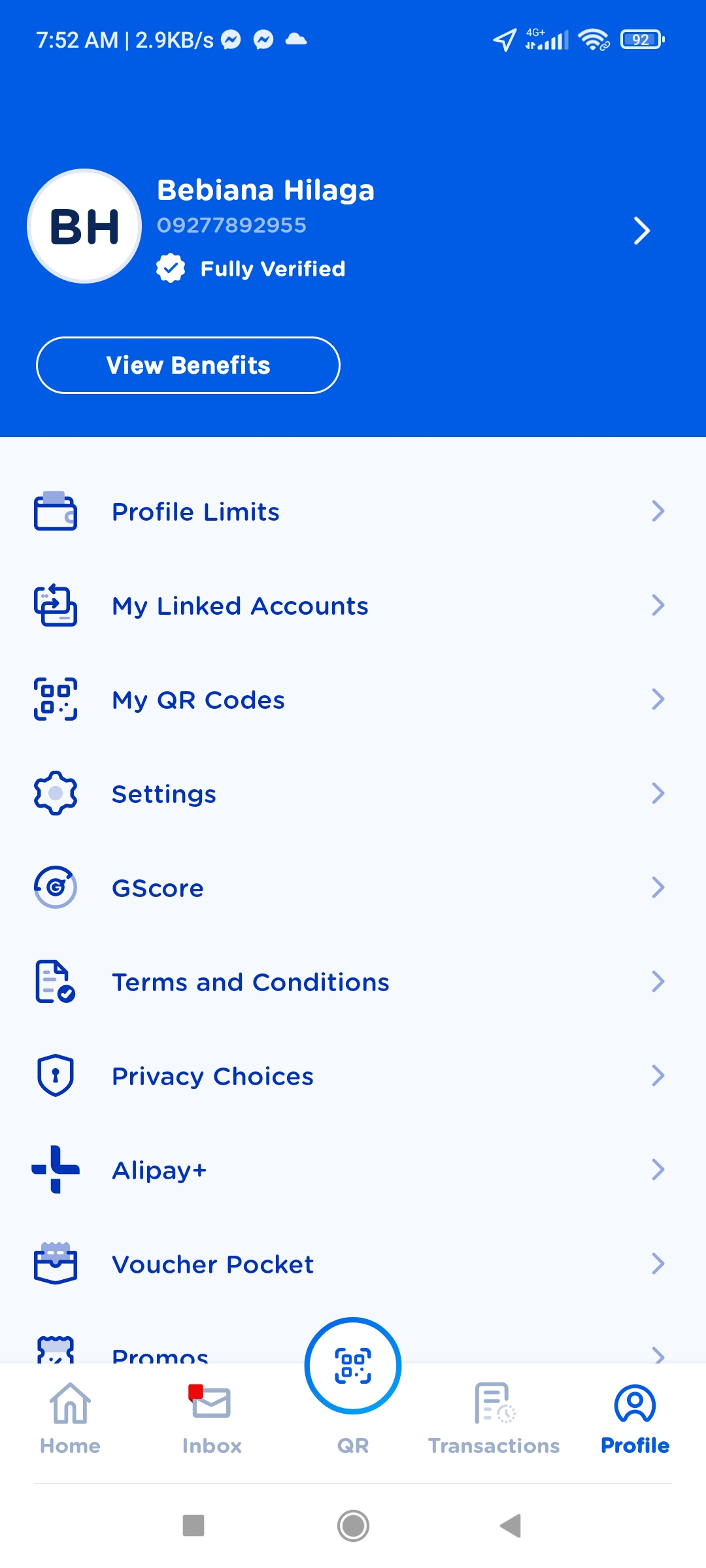Open Bebiana Hilaga's profile details arrow

[642, 231]
